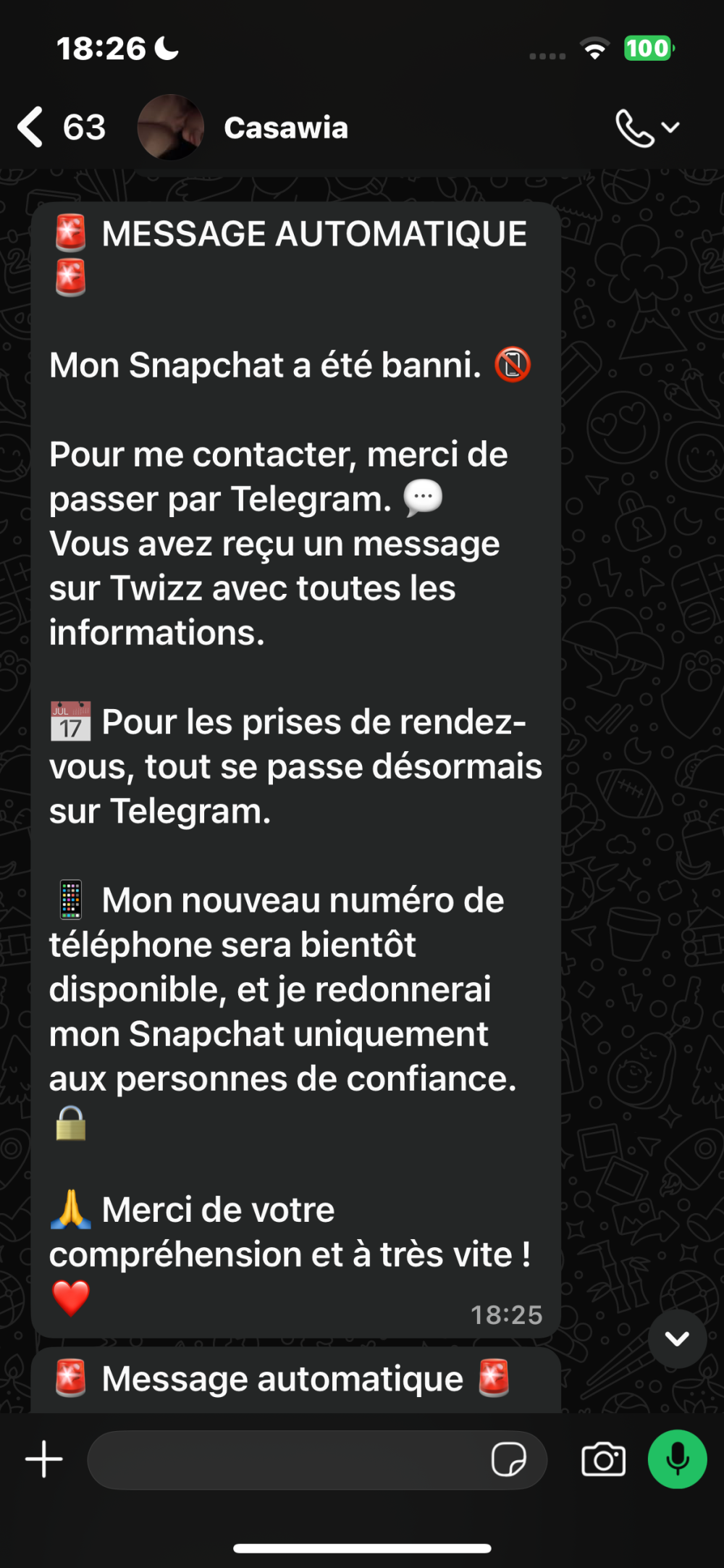The width and height of the screenshot is (724, 1568).
Task: Open the sticker picker
Action: pyautogui.click(x=508, y=1459)
